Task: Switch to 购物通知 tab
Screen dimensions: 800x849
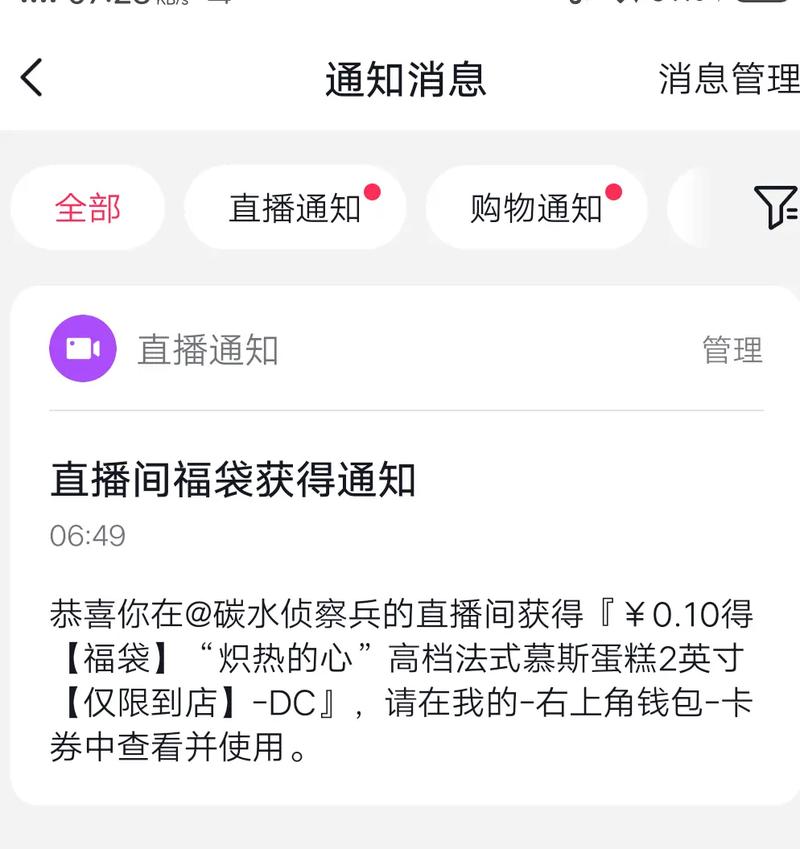Action: 536,208
